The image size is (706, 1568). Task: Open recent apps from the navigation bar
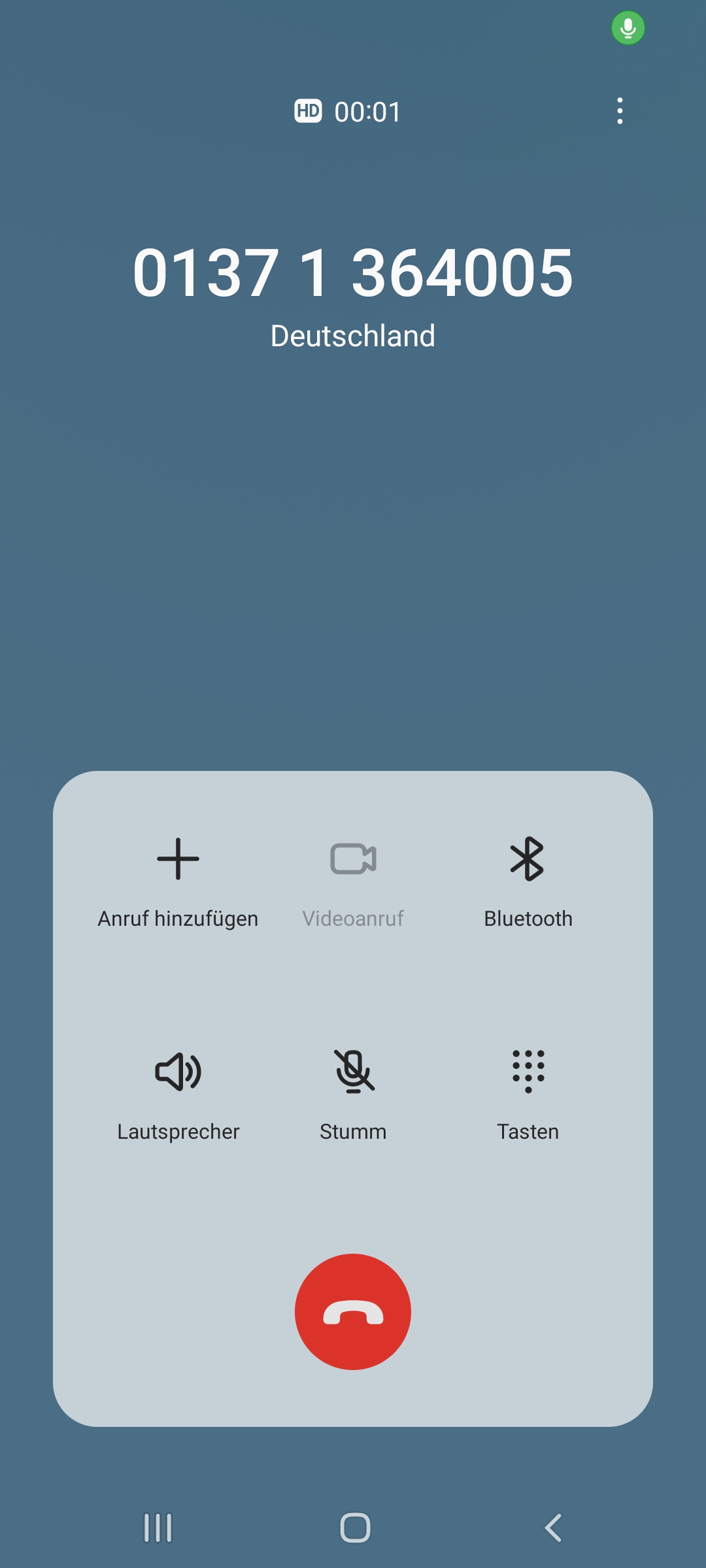pyautogui.click(x=158, y=1528)
